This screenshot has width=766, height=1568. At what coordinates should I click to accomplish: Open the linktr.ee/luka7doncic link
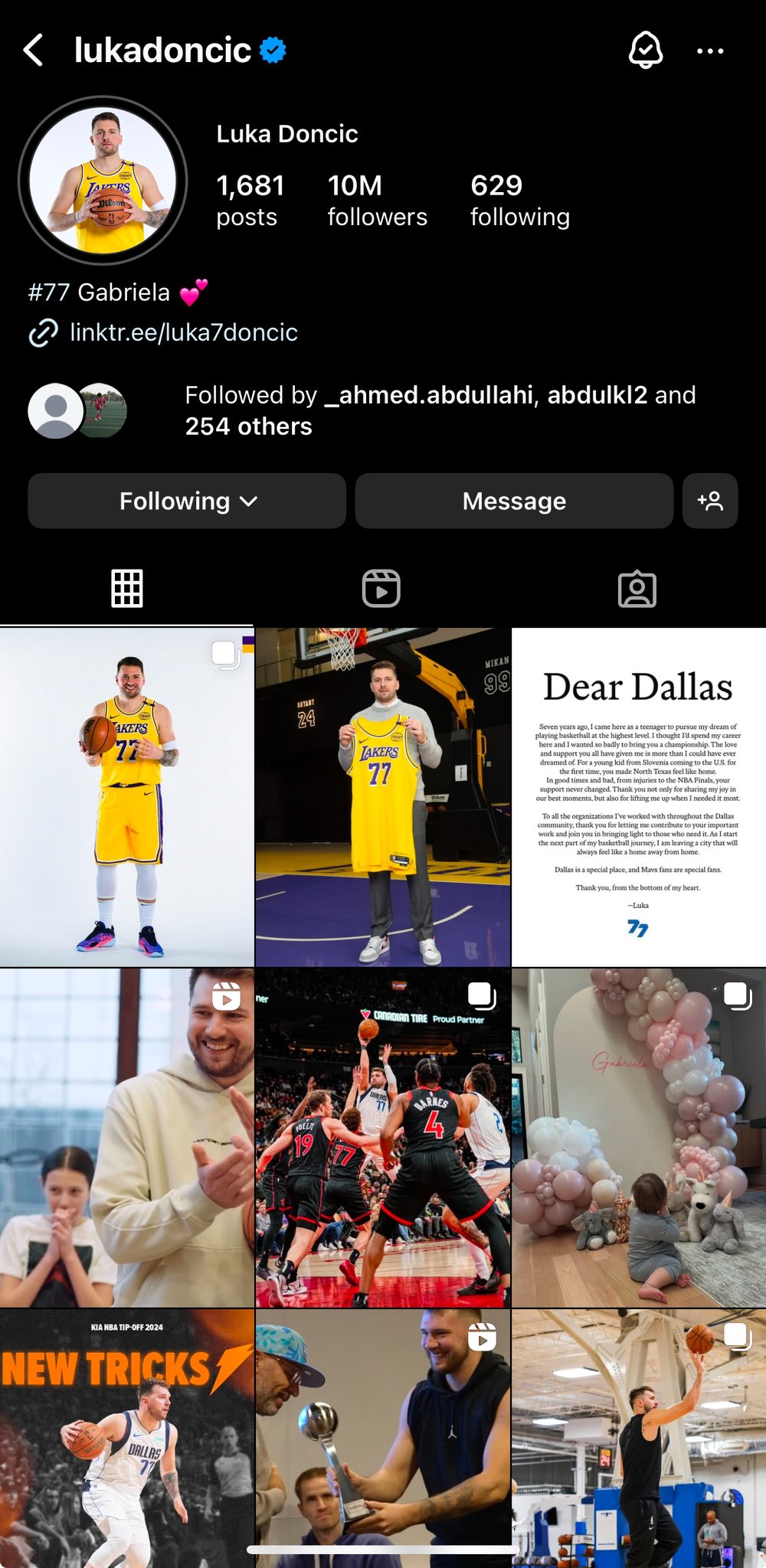tap(183, 332)
